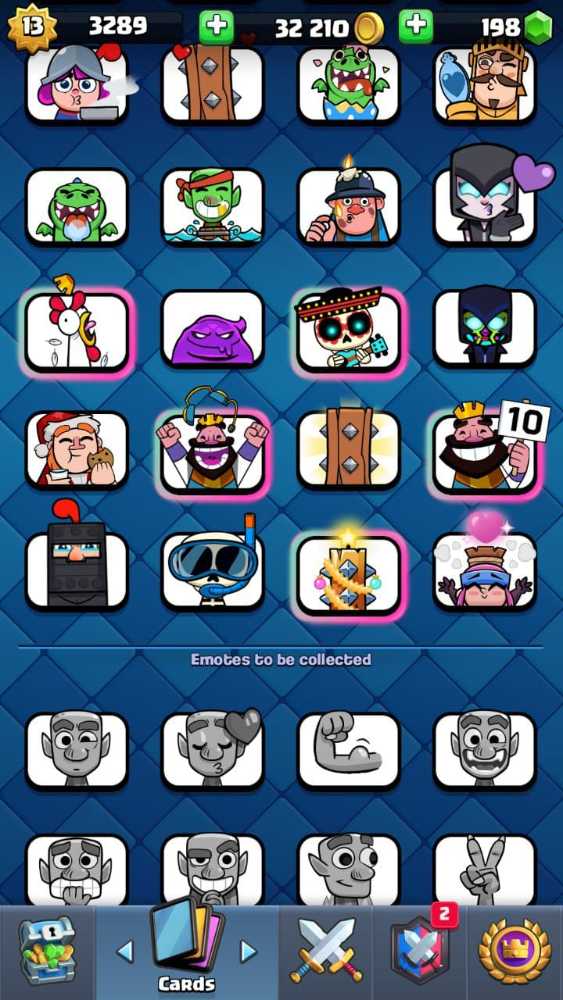Open the locked peace sign hand emote
The image size is (563, 1000).
485,870
